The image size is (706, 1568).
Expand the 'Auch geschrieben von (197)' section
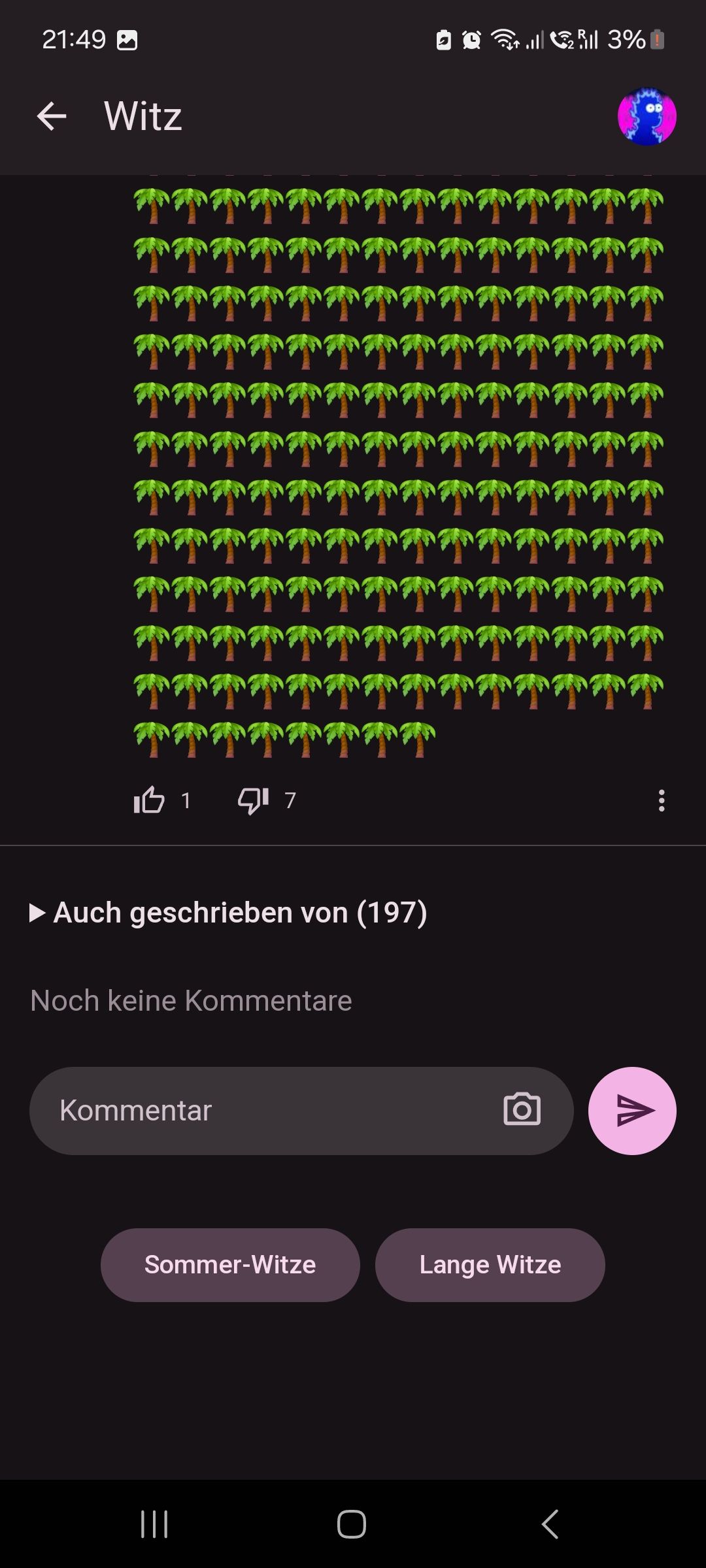pos(227,913)
